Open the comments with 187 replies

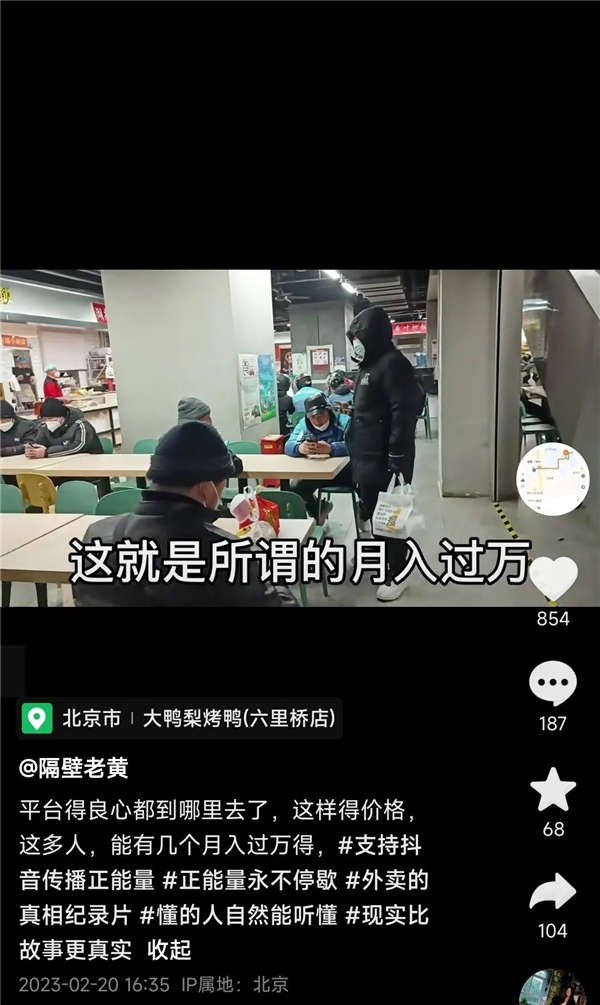[x=553, y=685]
